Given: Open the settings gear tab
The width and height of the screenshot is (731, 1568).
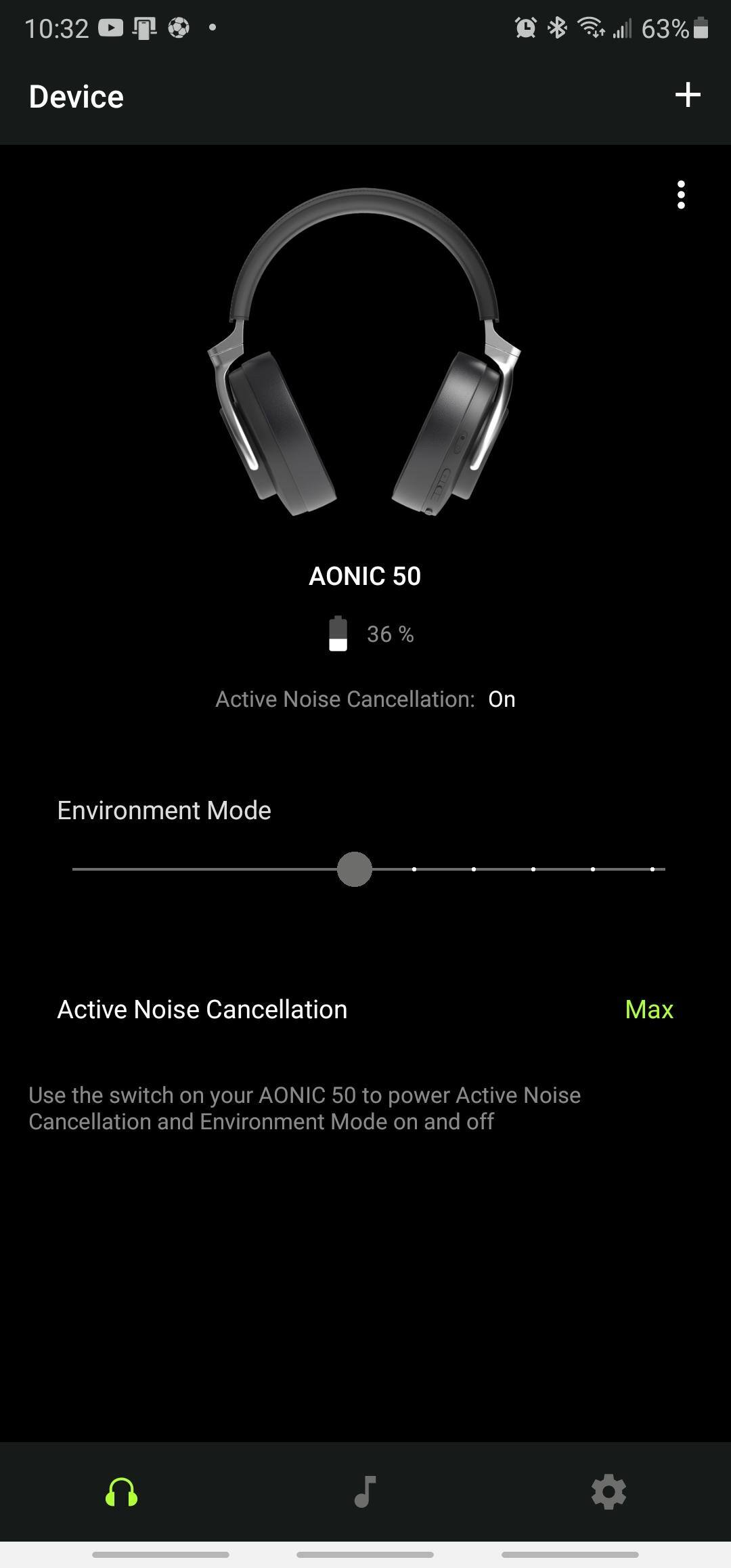Looking at the screenshot, I should coord(608,1491).
